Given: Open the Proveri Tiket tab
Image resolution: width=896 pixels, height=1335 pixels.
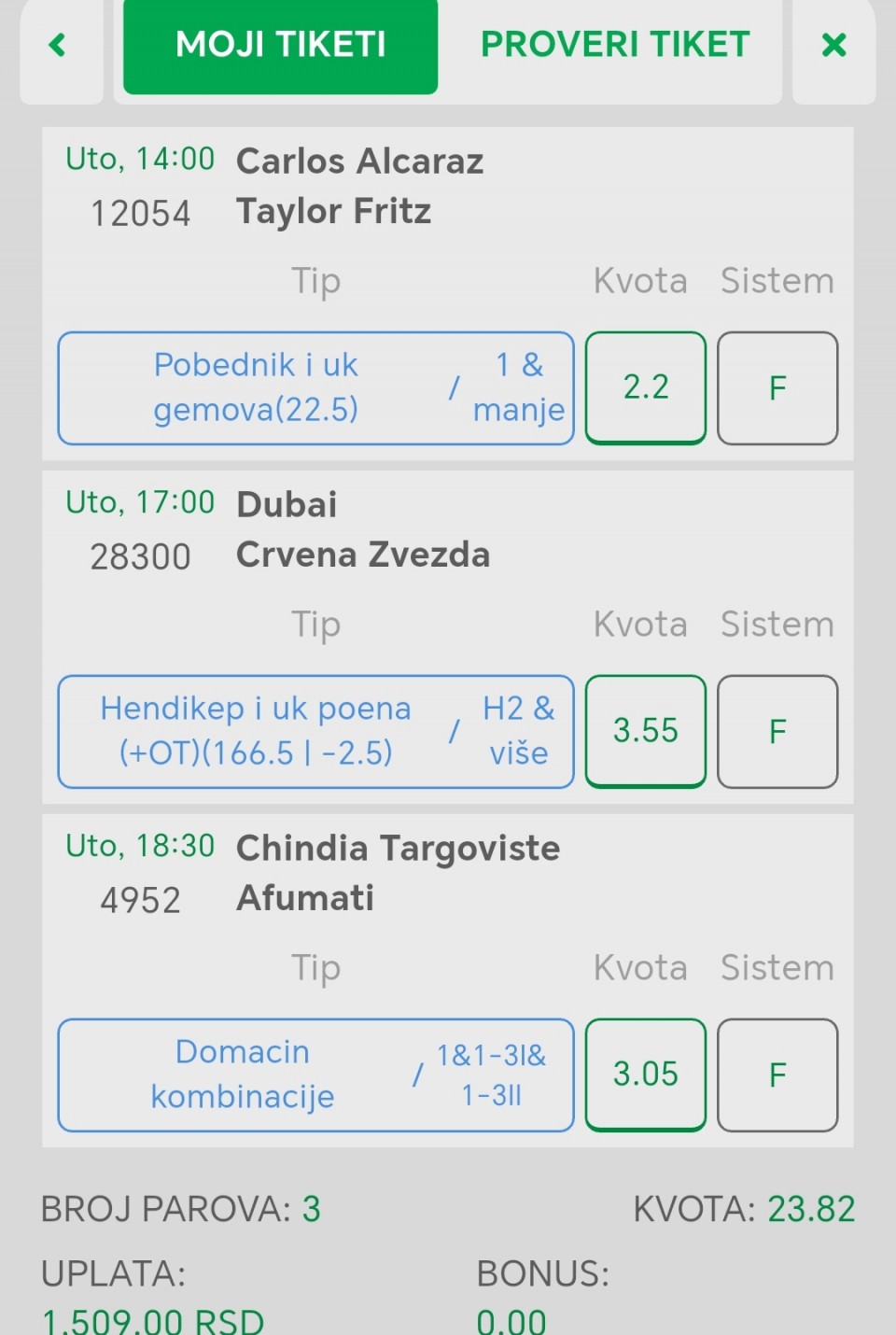Looking at the screenshot, I should [x=614, y=45].
